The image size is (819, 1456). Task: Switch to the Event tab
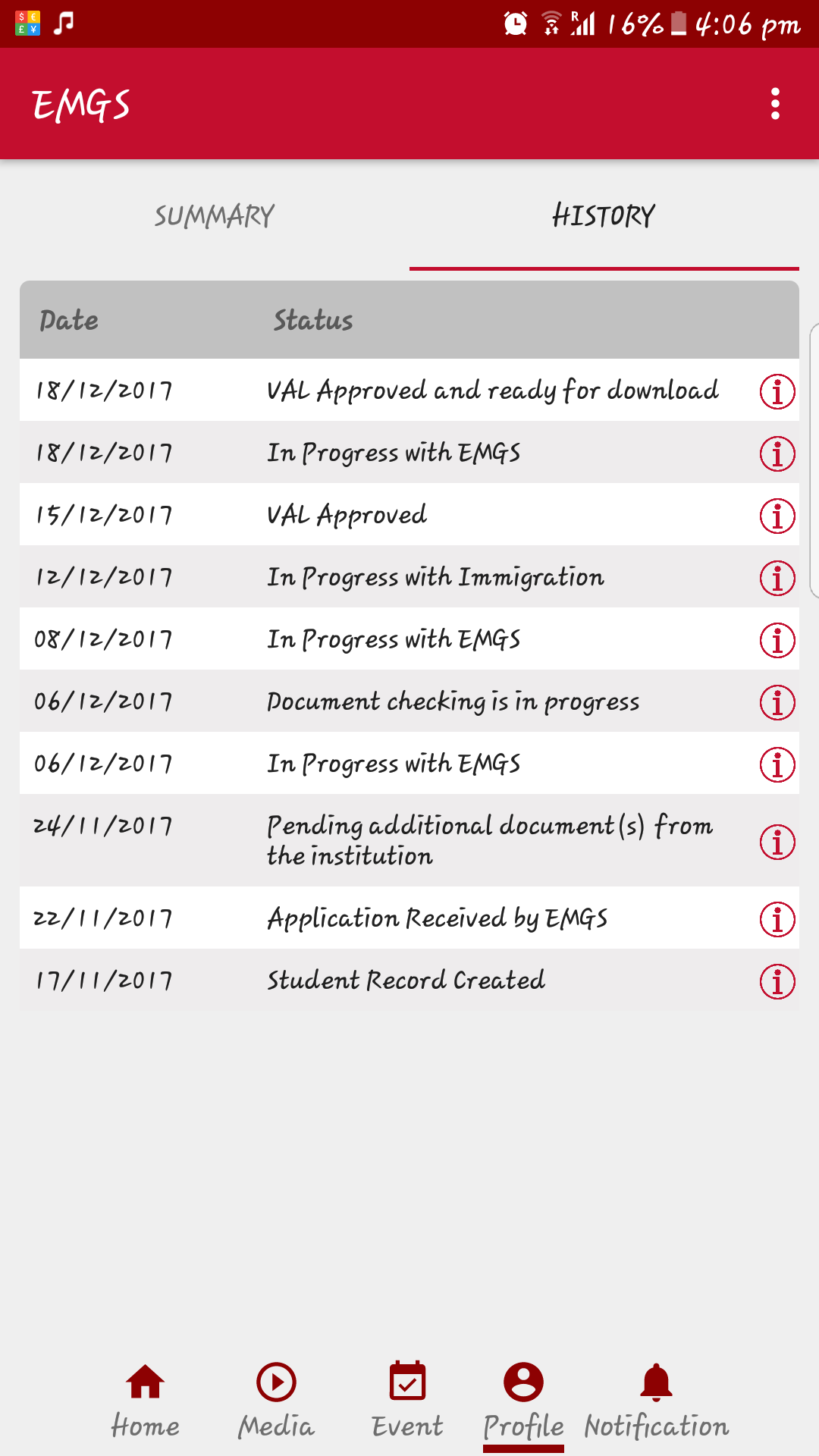[x=407, y=1400]
